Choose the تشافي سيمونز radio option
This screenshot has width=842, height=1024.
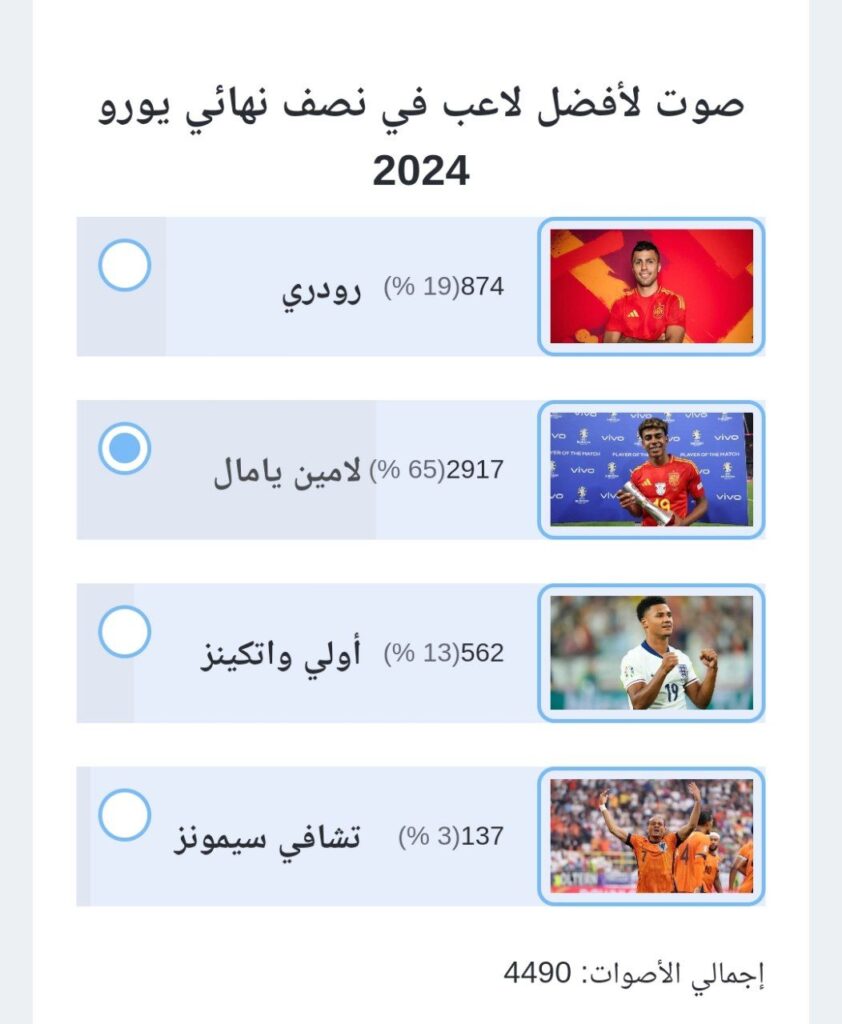[125, 815]
